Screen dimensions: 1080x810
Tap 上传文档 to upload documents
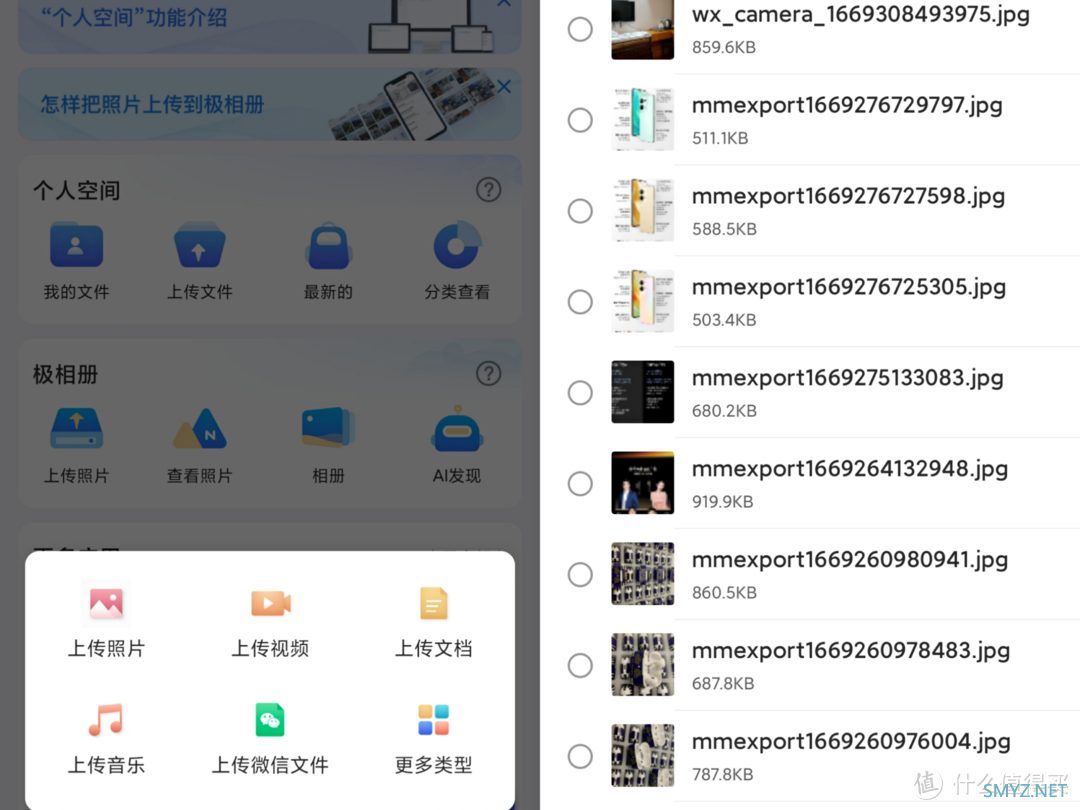point(433,622)
